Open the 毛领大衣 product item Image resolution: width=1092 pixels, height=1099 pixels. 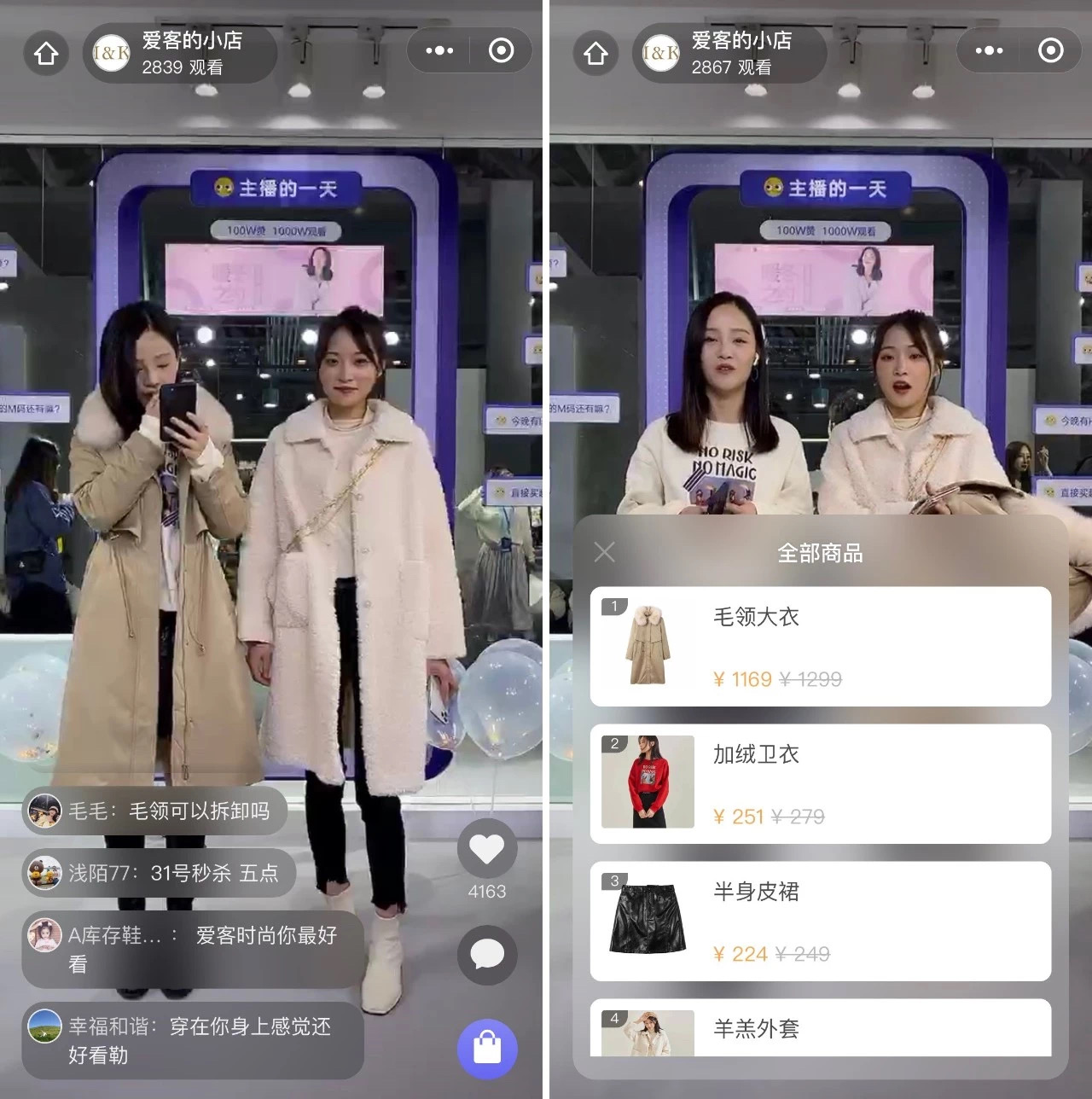820,647
